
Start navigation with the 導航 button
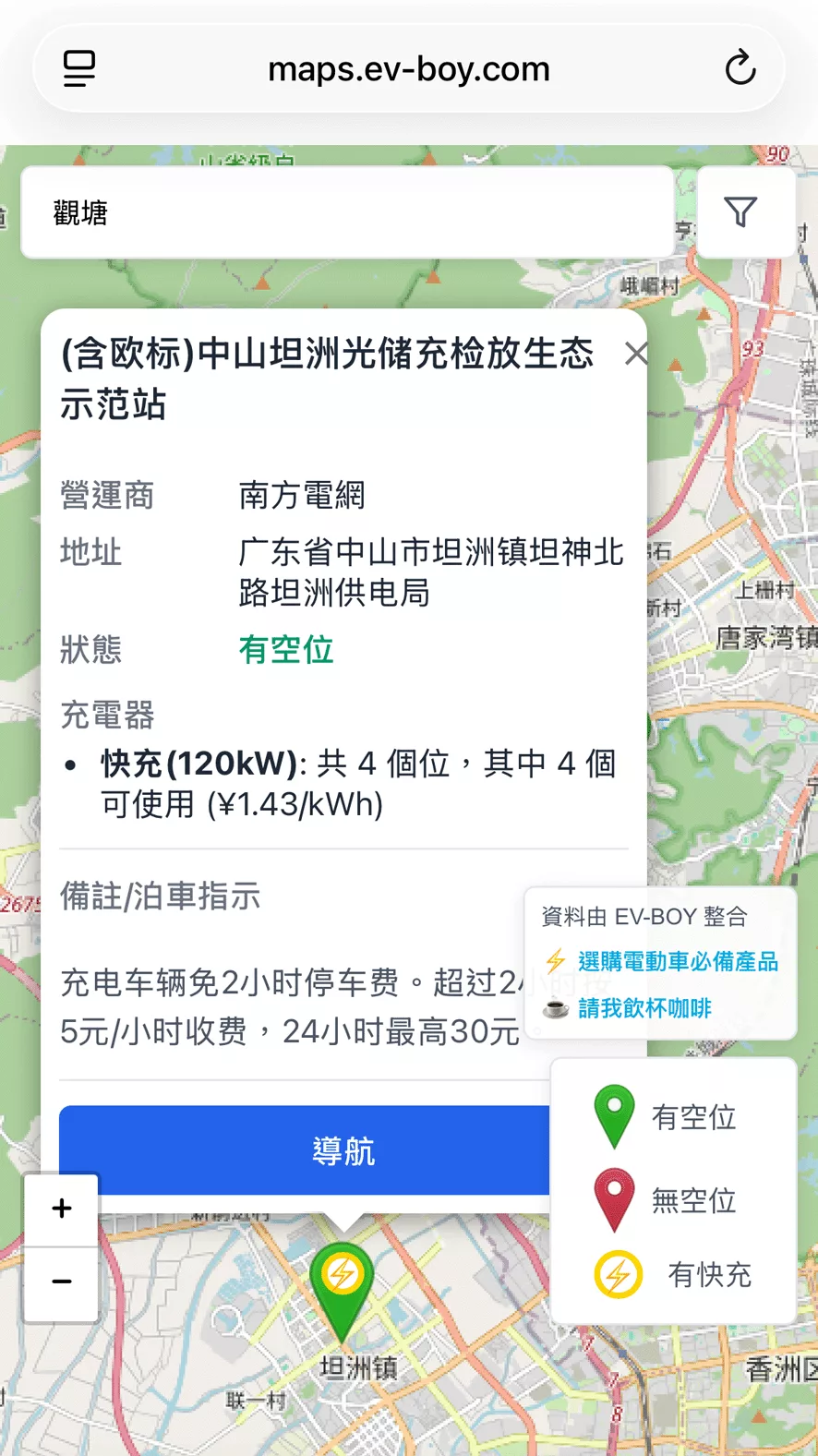[305, 1150]
